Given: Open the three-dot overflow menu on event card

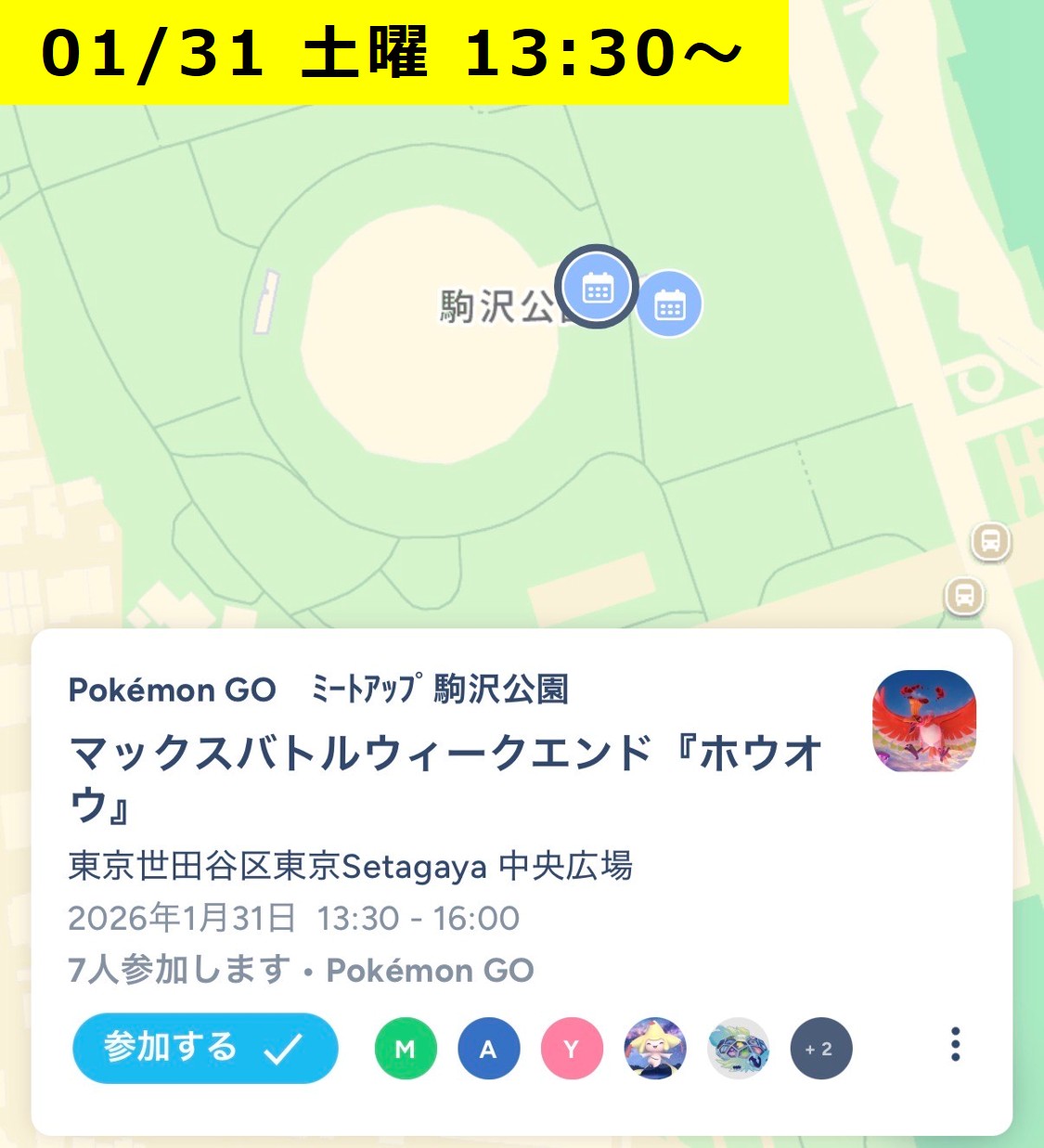Looking at the screenshot, I should (x=955, y=1045).
